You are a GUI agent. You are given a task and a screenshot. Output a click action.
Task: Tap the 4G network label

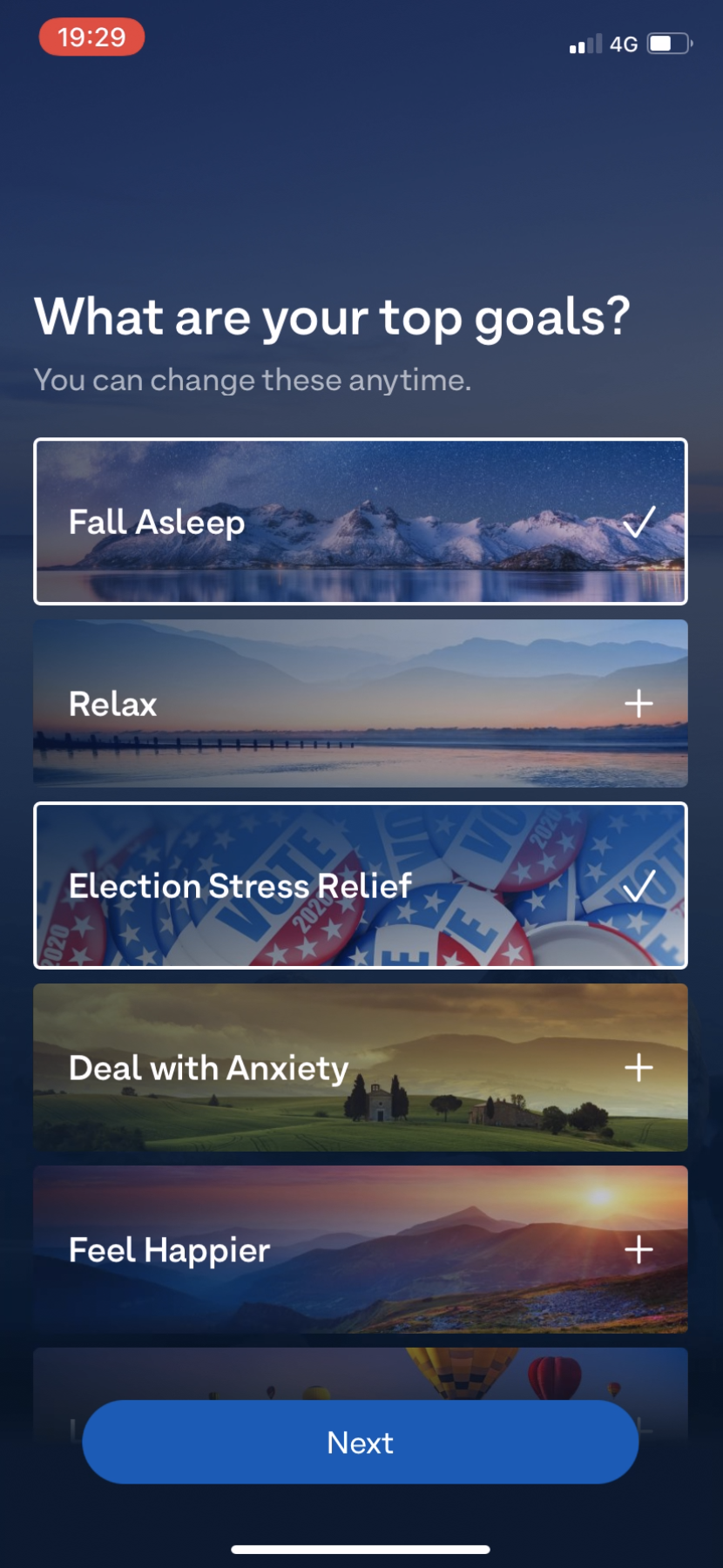625,44
